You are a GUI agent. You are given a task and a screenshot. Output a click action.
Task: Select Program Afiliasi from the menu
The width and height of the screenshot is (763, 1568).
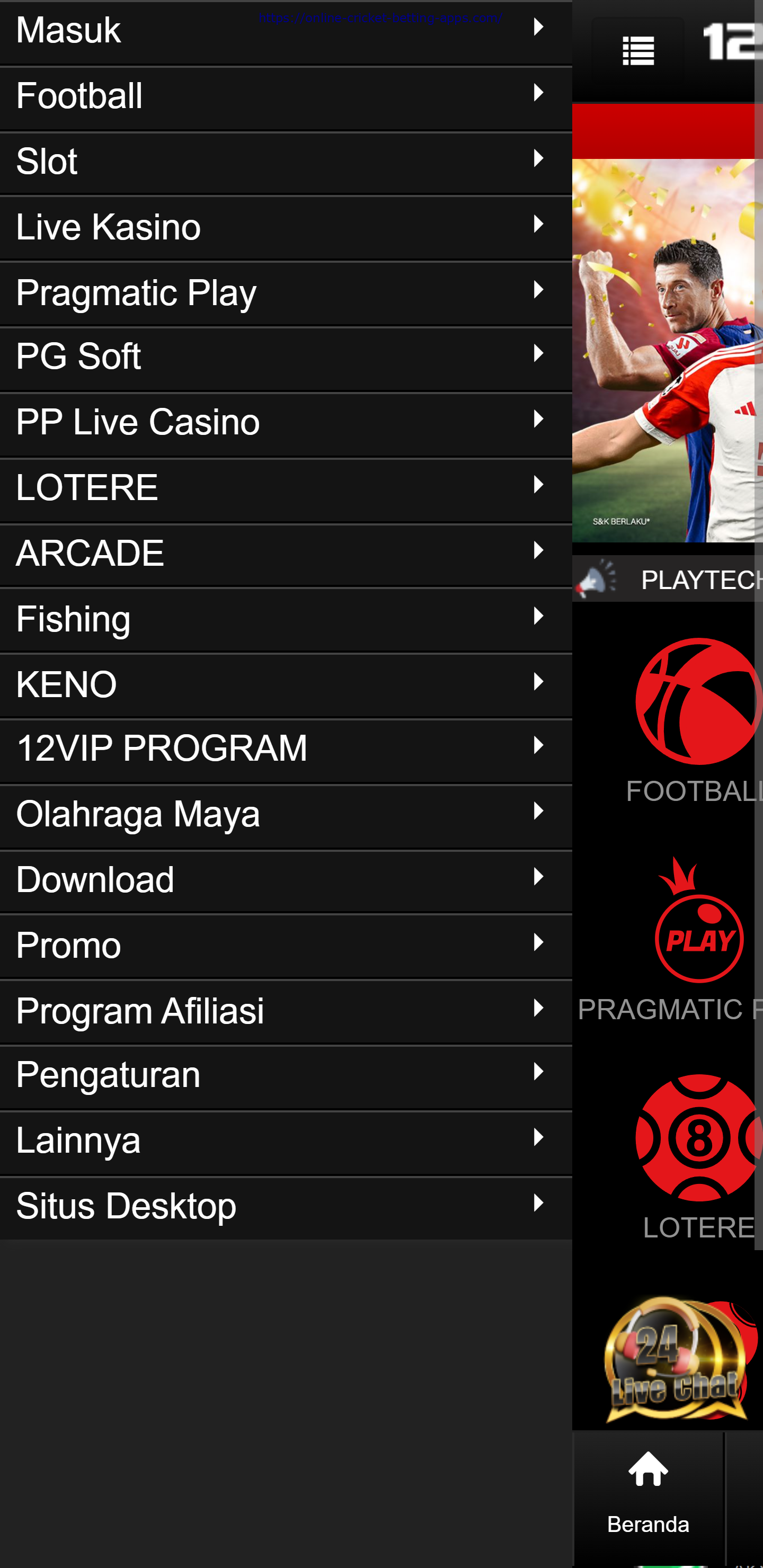tap(285, 1012)
